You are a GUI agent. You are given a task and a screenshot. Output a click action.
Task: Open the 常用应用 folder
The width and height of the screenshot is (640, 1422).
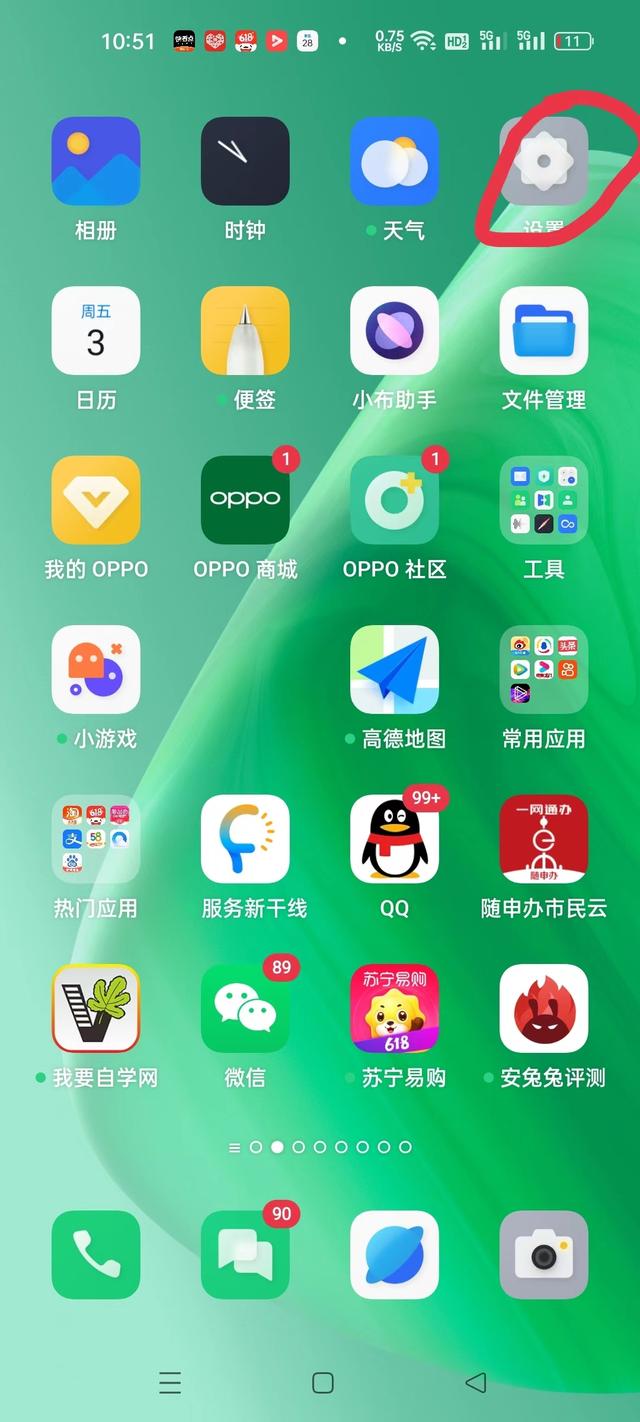click(544, 670)
